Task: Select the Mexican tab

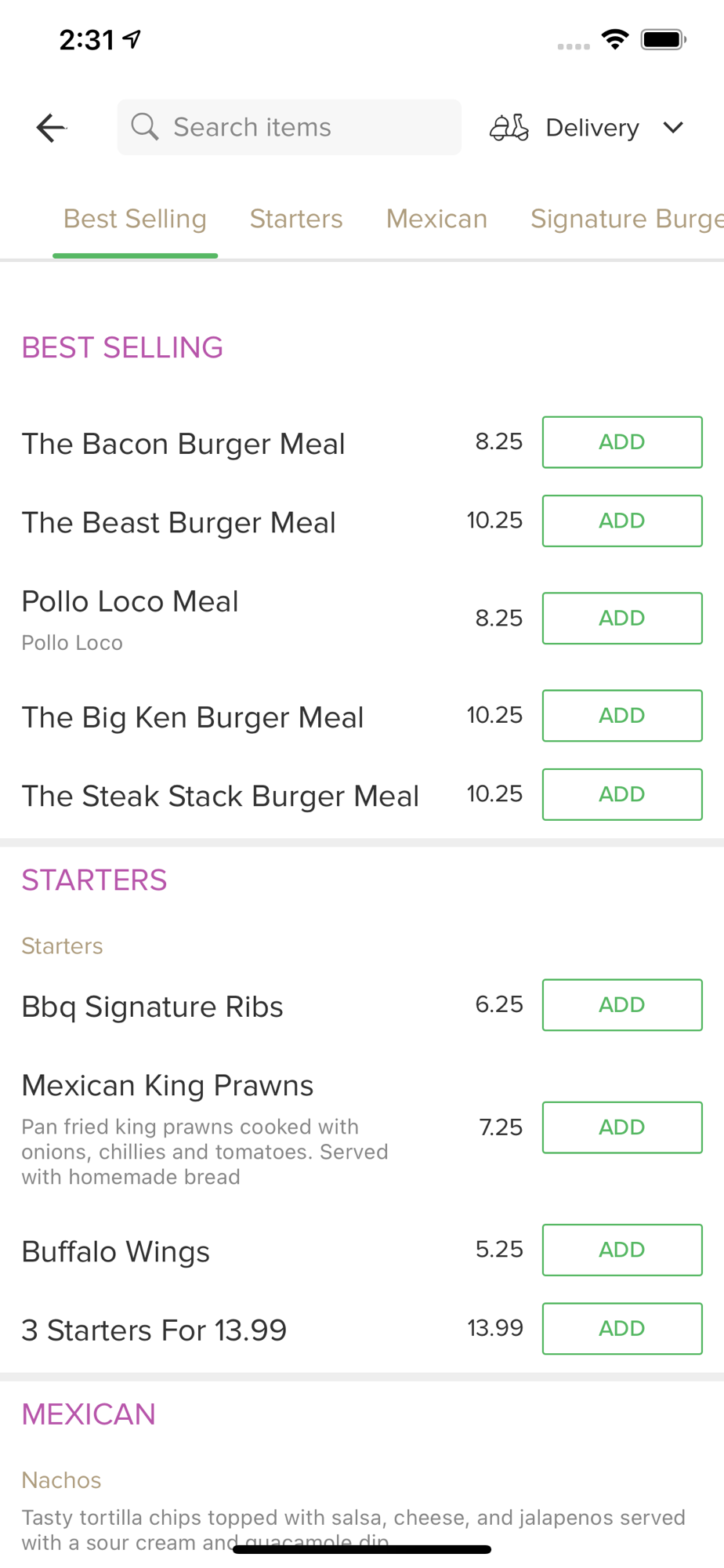Action: (x=436, y=219)
